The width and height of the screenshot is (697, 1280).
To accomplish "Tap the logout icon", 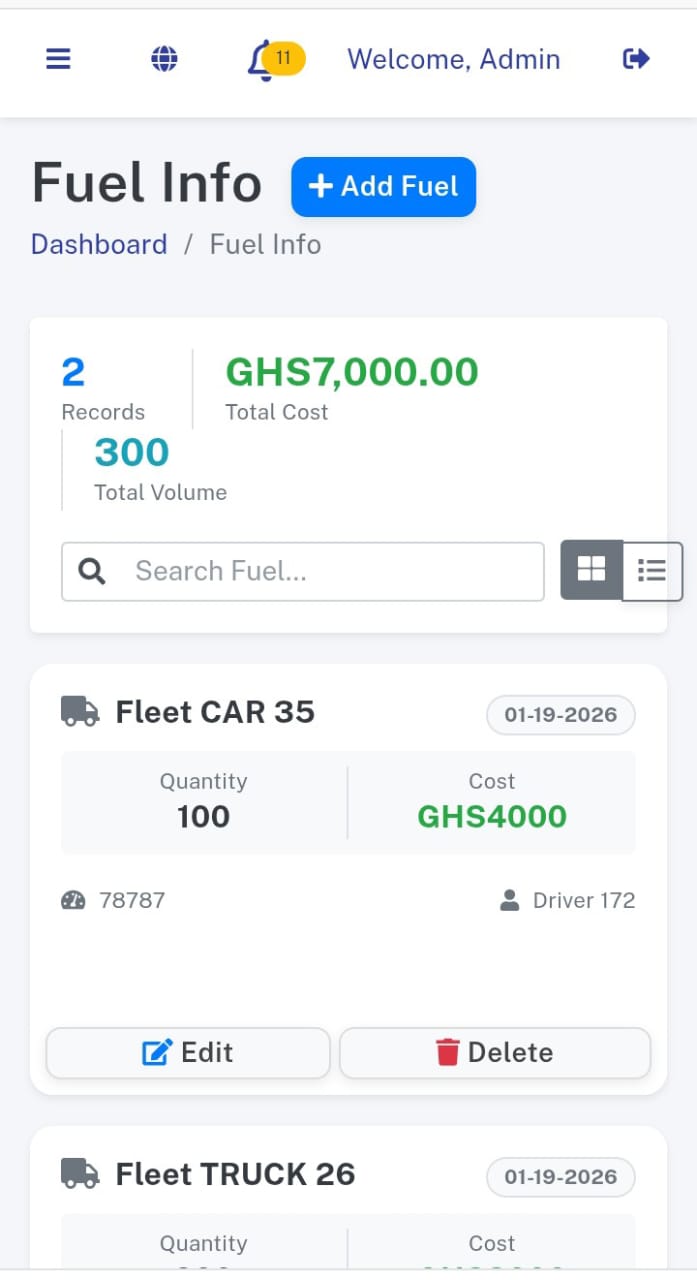I will pyautogui.click(x=636, y=59).
